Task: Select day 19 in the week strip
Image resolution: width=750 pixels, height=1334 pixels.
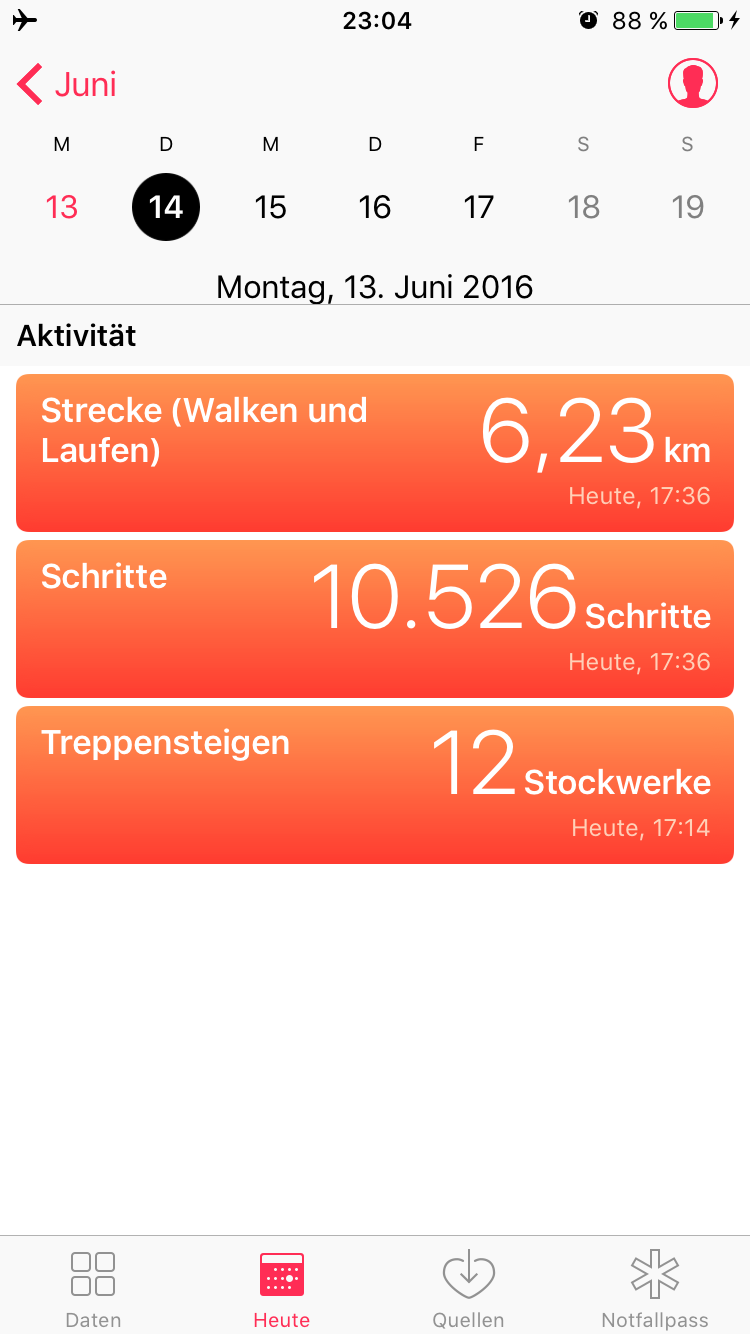Action: [x=687, y=207]
